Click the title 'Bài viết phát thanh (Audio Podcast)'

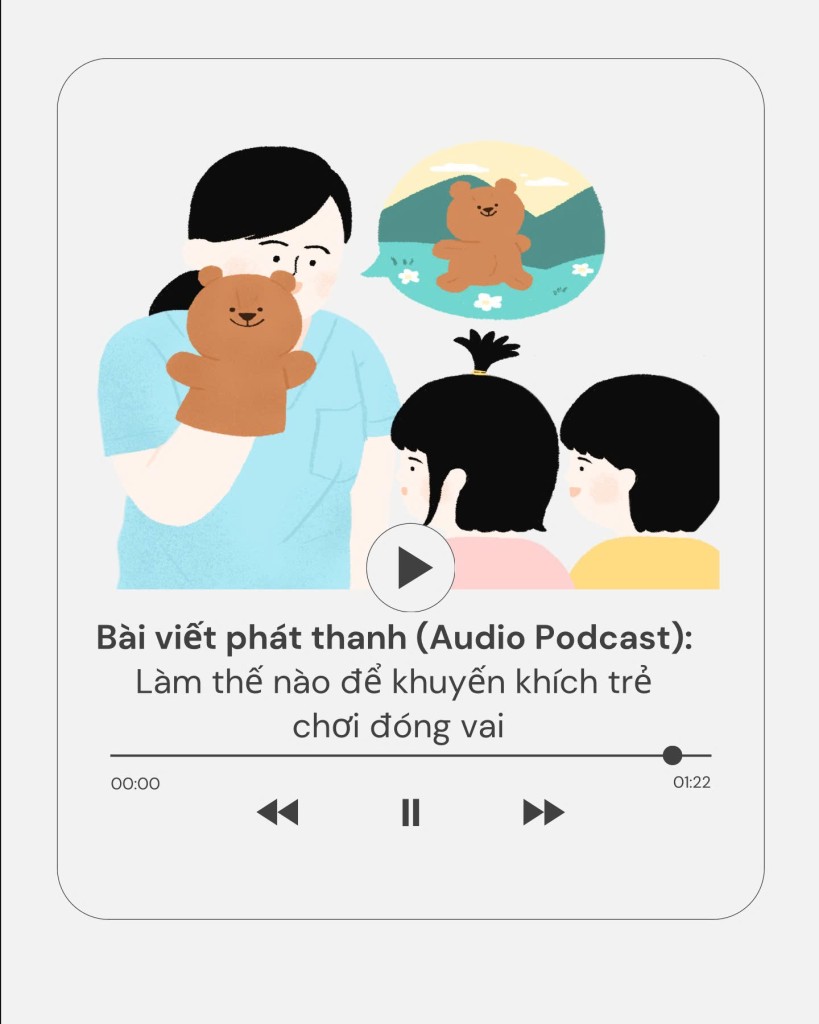[409, 636]
